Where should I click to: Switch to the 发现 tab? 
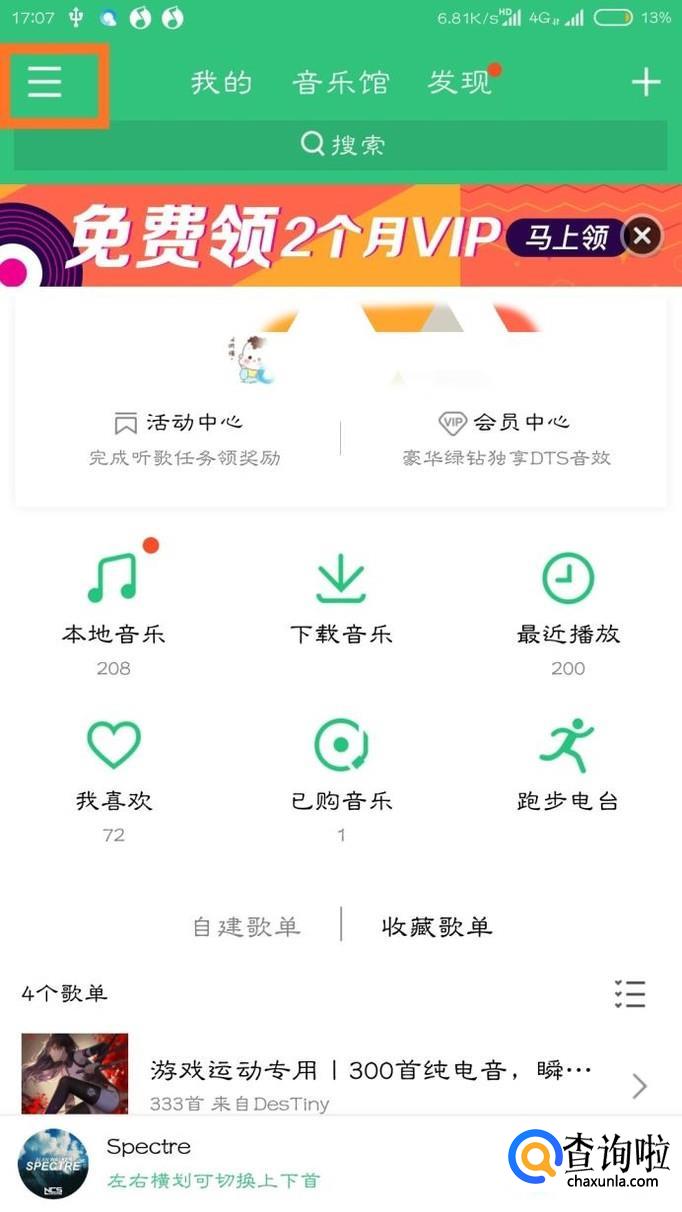pyautogui.click(x=460, y=82)
